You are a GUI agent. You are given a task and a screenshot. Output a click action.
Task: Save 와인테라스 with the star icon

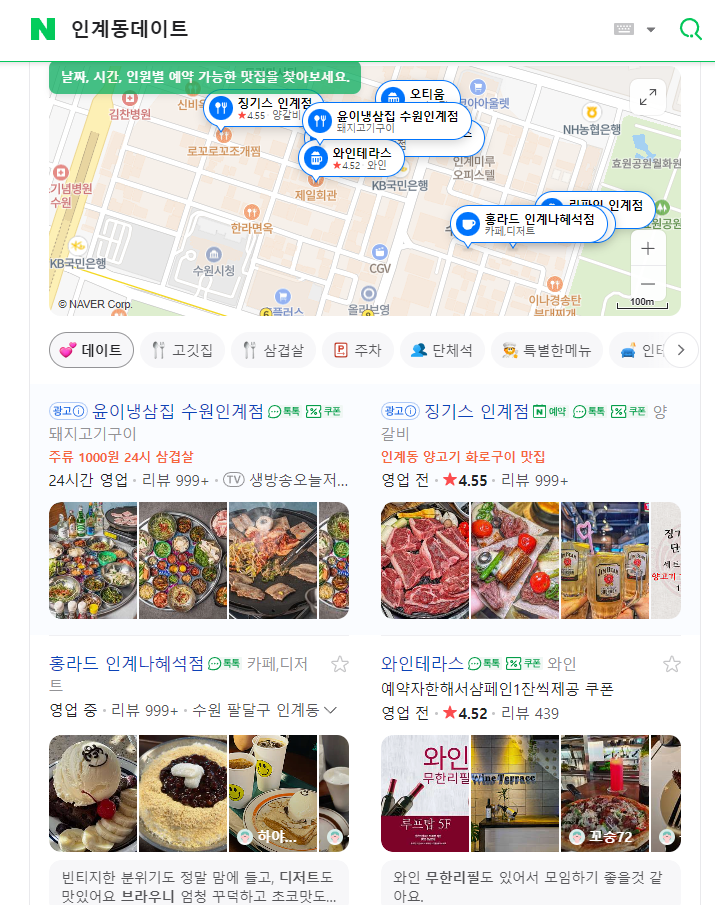(x=672, y=664)
